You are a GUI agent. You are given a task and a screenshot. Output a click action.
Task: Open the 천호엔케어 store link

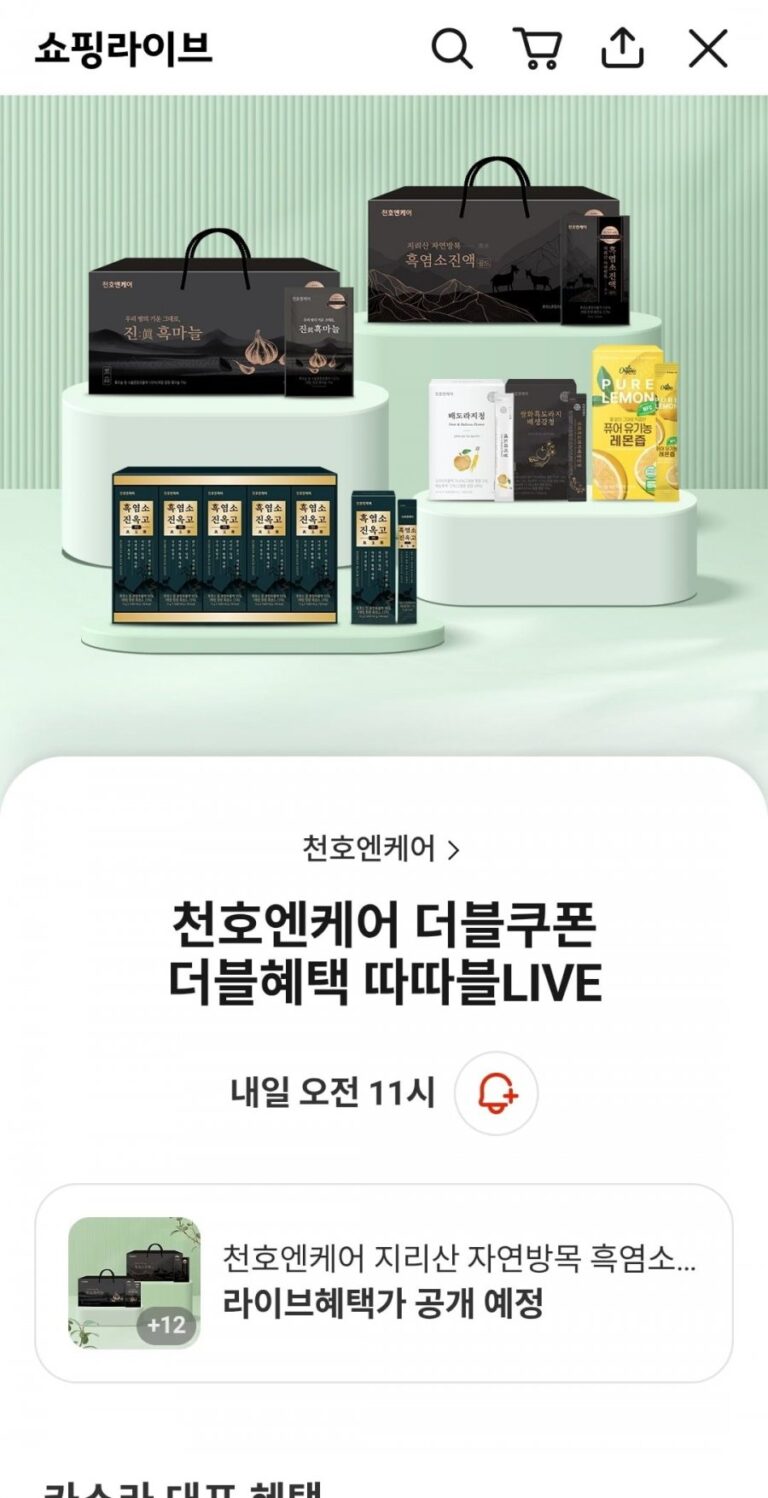click(383, 849)
